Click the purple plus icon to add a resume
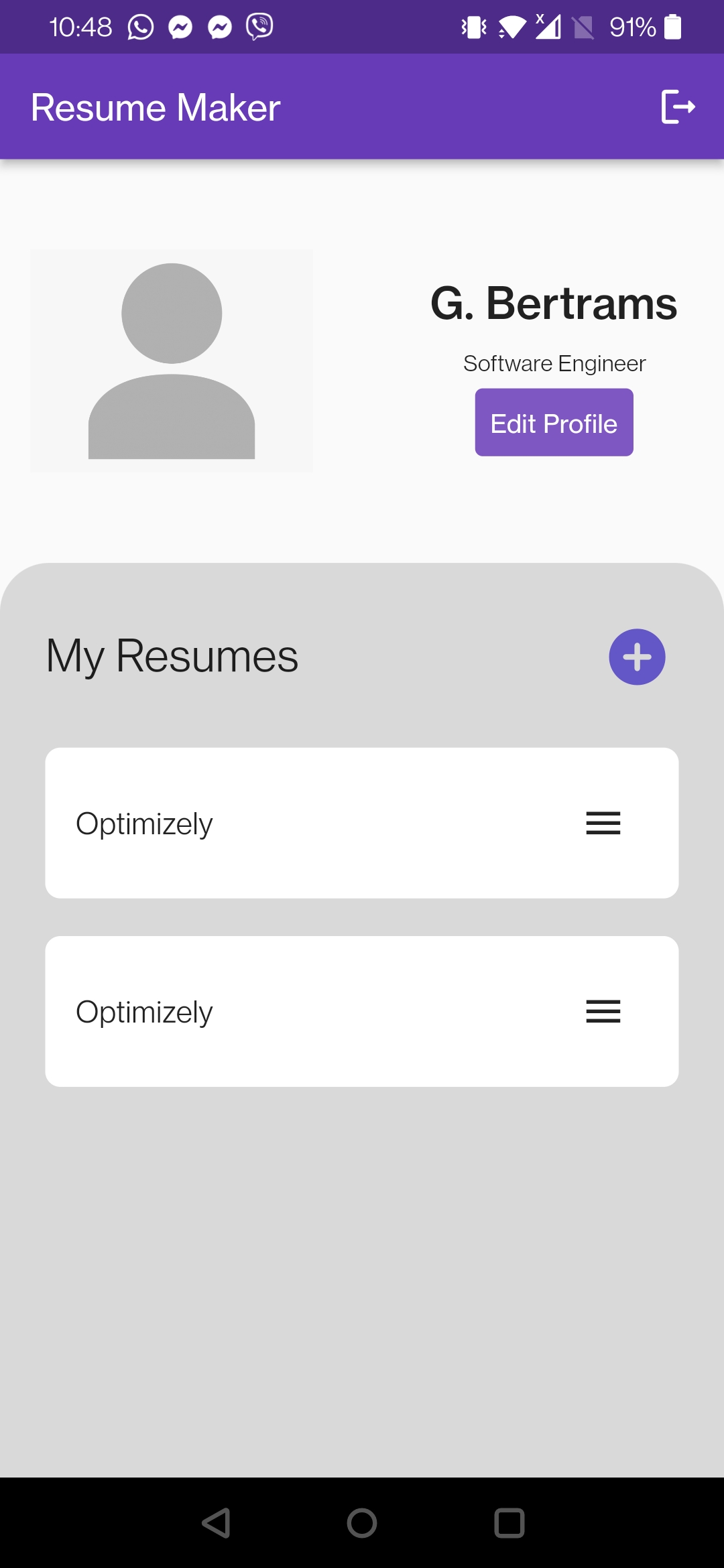 click(636, 657)
